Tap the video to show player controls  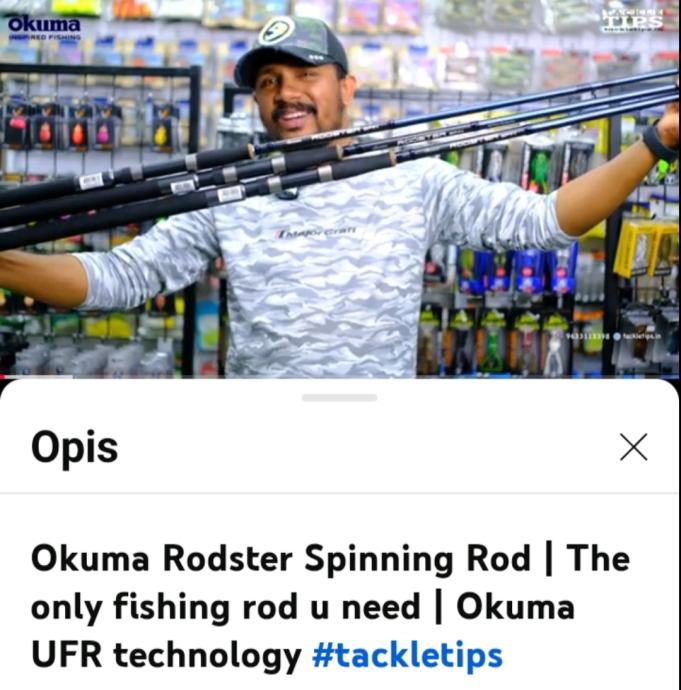[340, 190]
